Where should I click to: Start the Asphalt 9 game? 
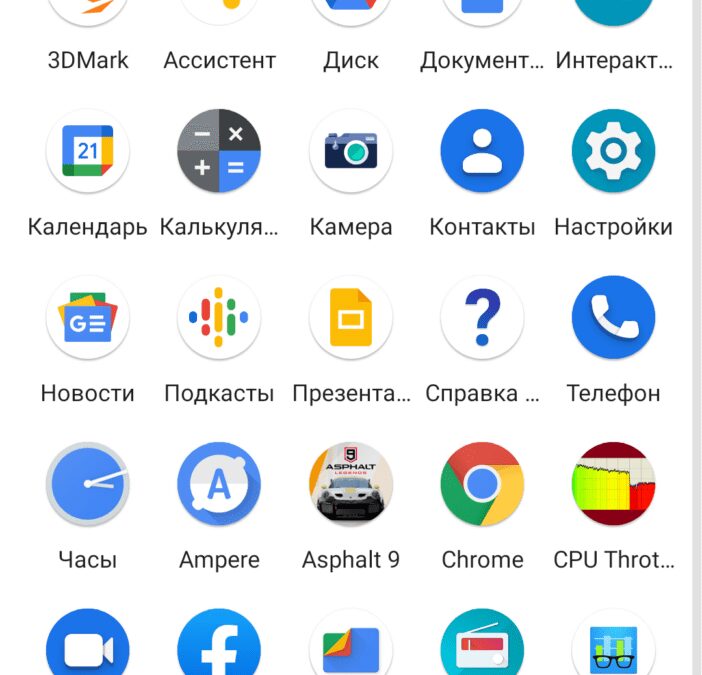pyautogui.click(x=351, y=484)
